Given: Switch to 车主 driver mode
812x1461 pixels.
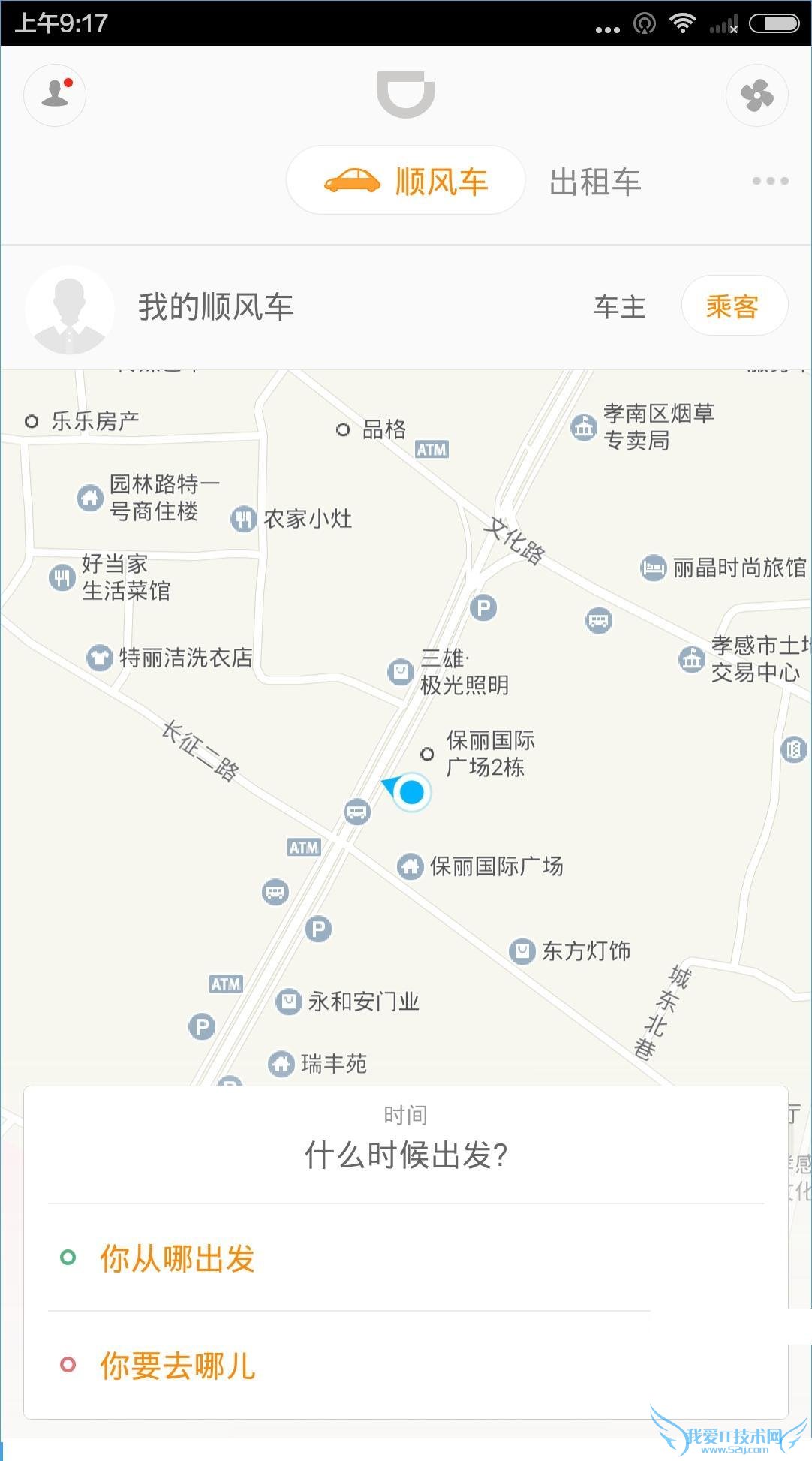Looking at the screenshot, I should [618, 307].
